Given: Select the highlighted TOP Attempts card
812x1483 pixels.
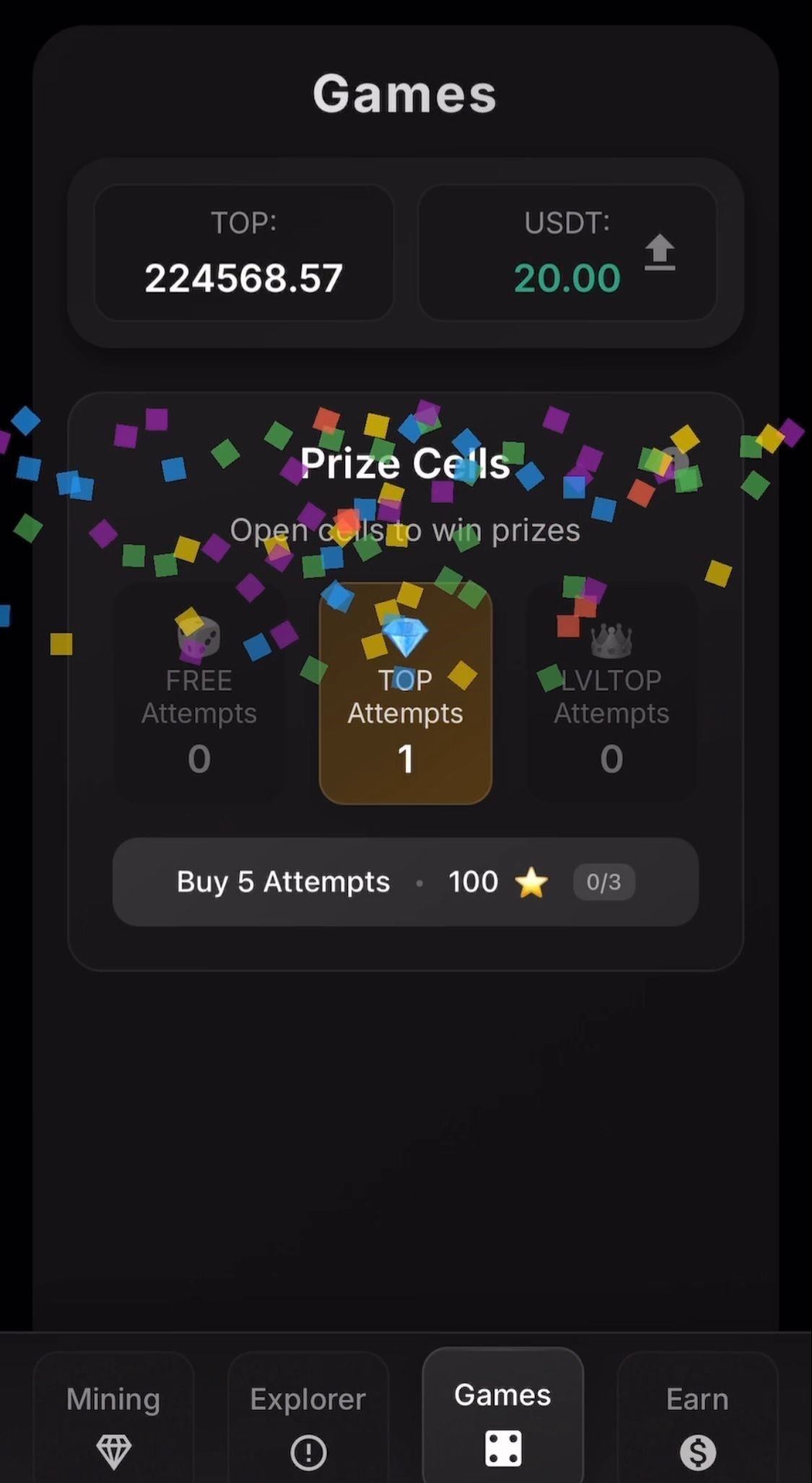Looking at the screenshot, I should pyautogui.click(x=405, y=693).
